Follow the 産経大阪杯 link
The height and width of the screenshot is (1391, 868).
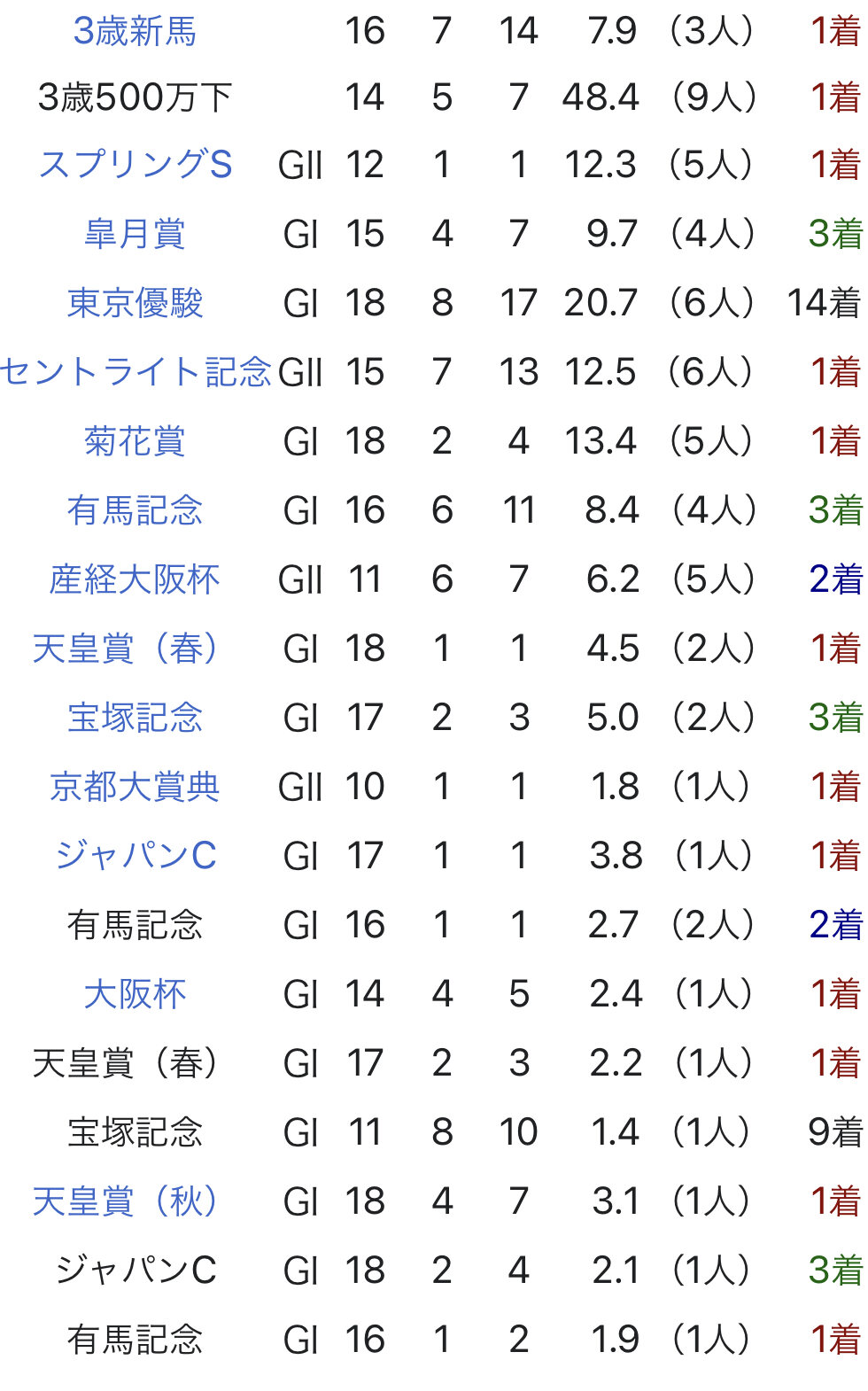[x=135, y=579]
